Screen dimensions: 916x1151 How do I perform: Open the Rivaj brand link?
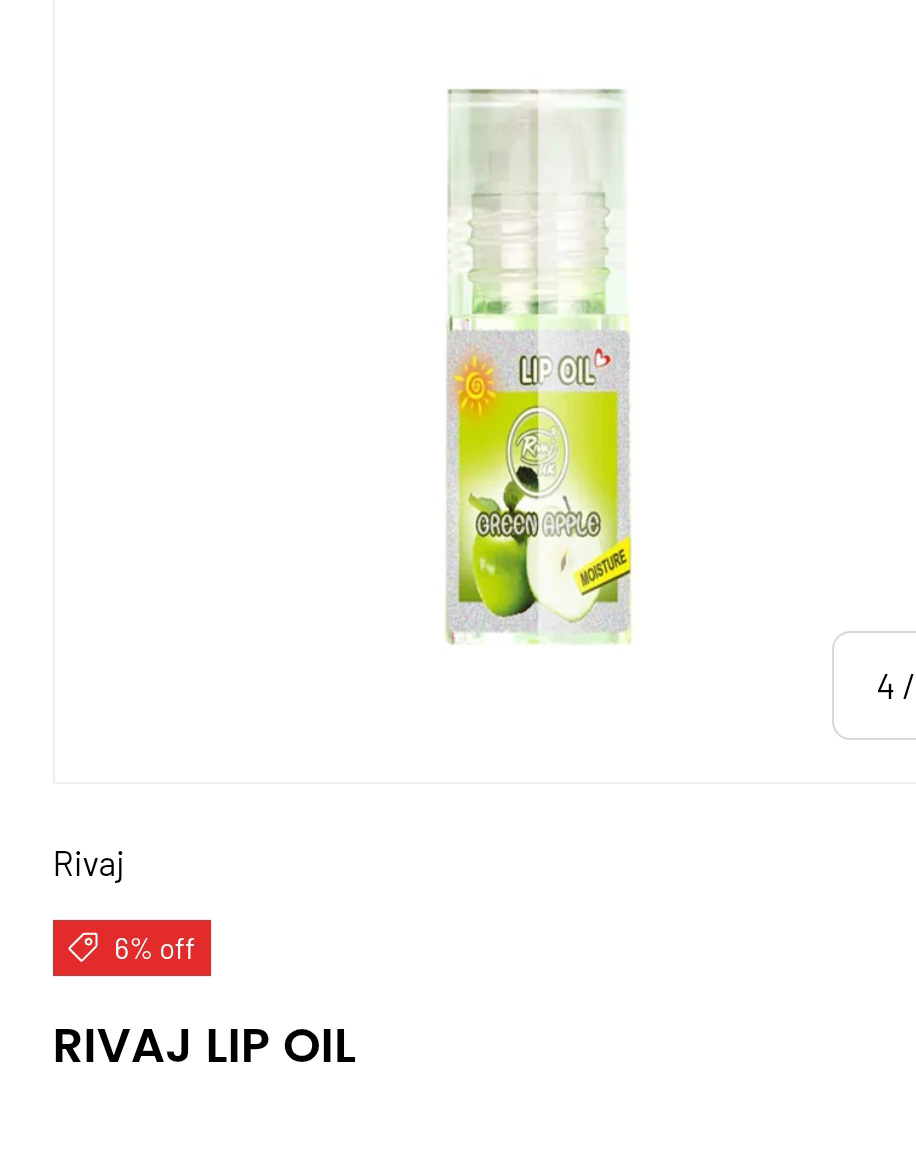tap(88, 863)
